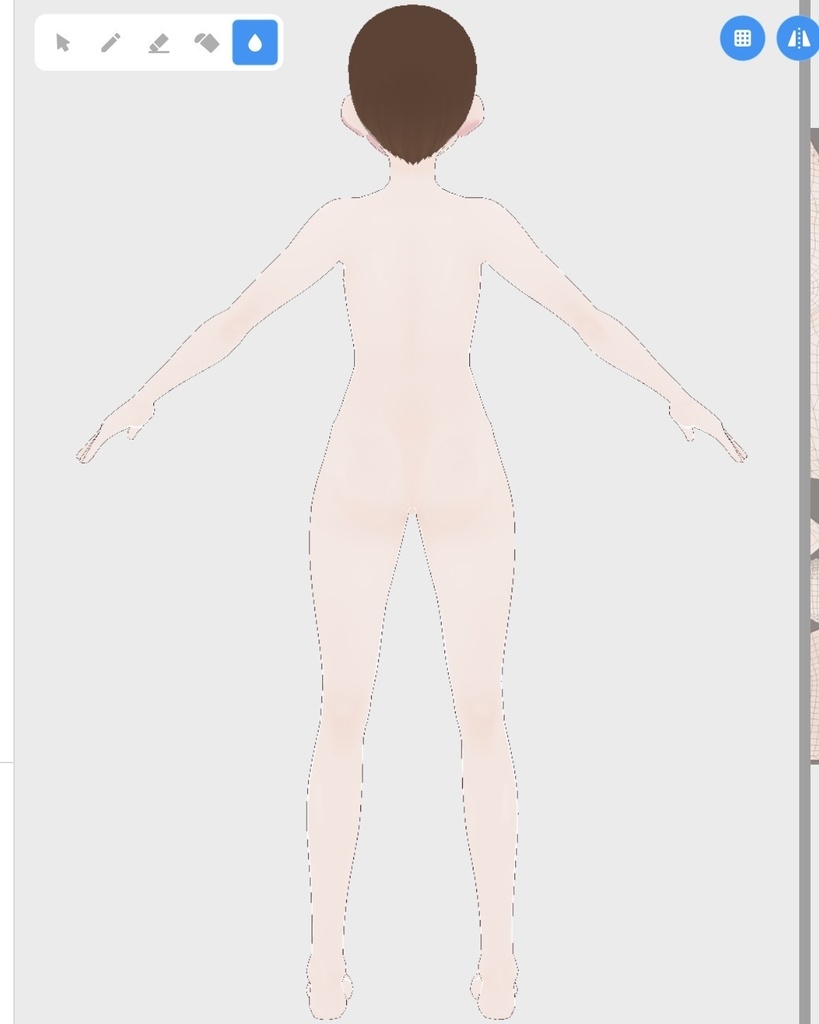
Task: Select the arrow cursor selection tool
Action: [x=63, y=43]
